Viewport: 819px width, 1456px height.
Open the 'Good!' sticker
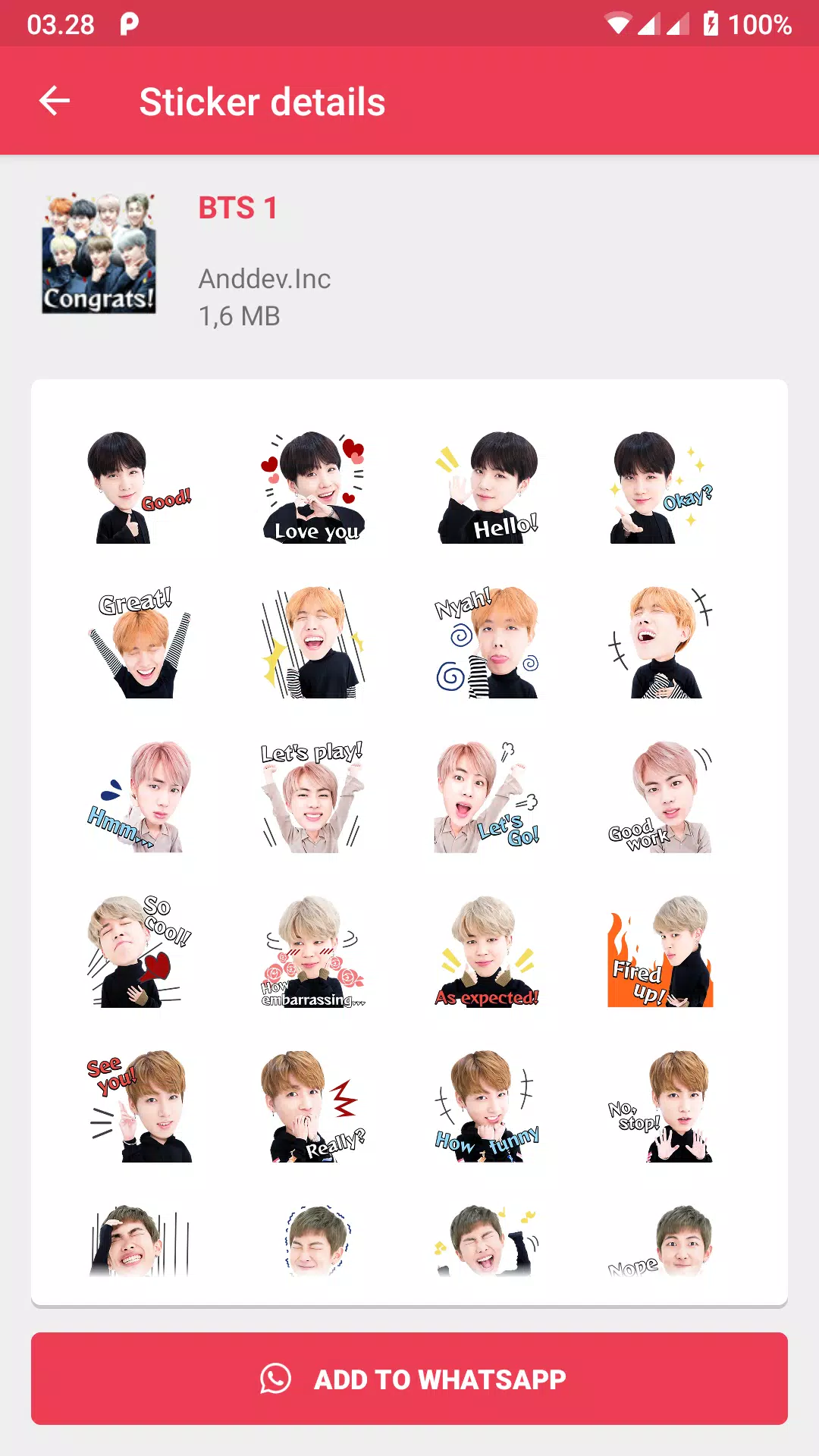tap(139, 488)
